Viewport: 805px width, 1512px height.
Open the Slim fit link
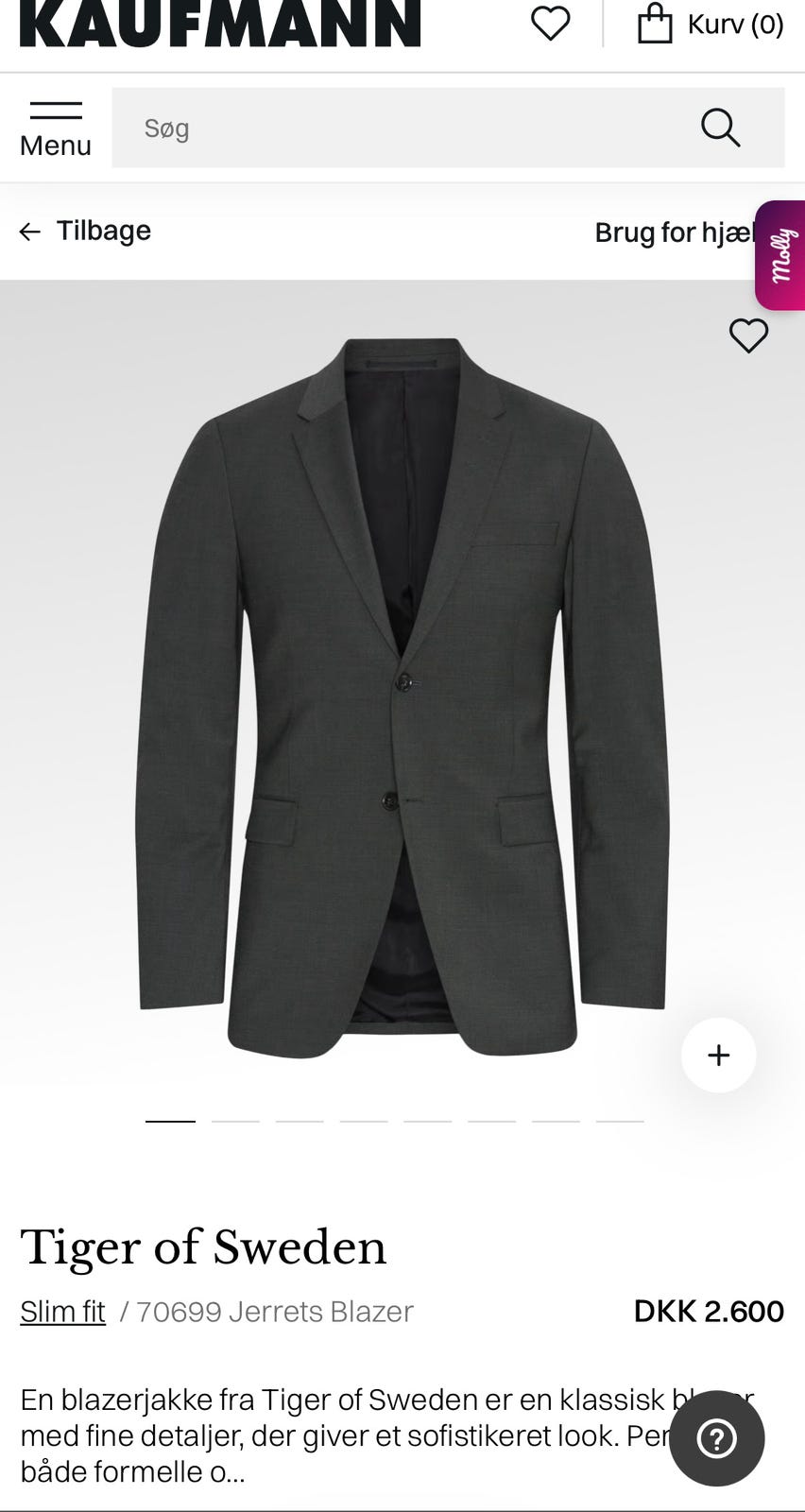[63, 1312]
